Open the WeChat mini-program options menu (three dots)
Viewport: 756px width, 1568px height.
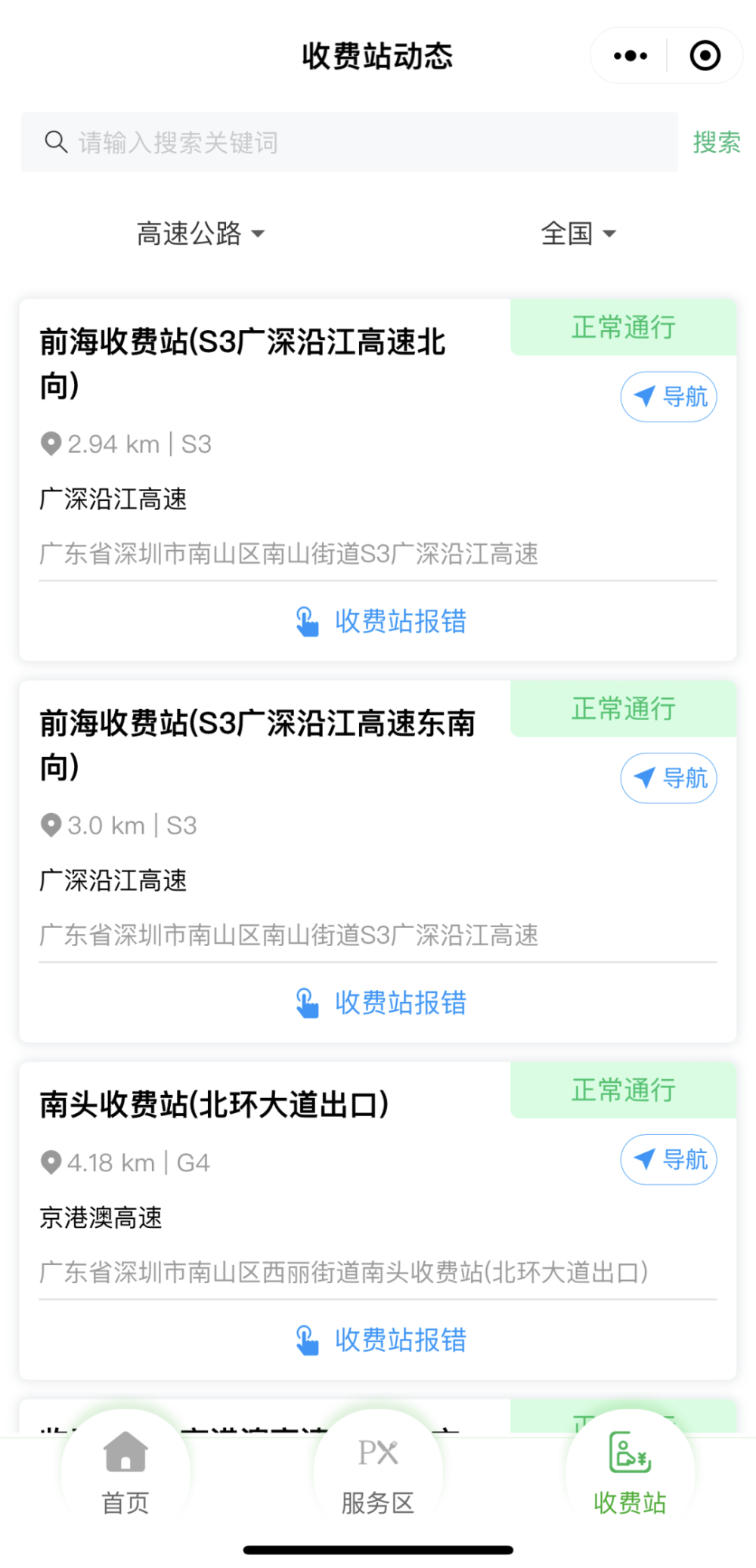pyautogui.click(x=628, y=55)
